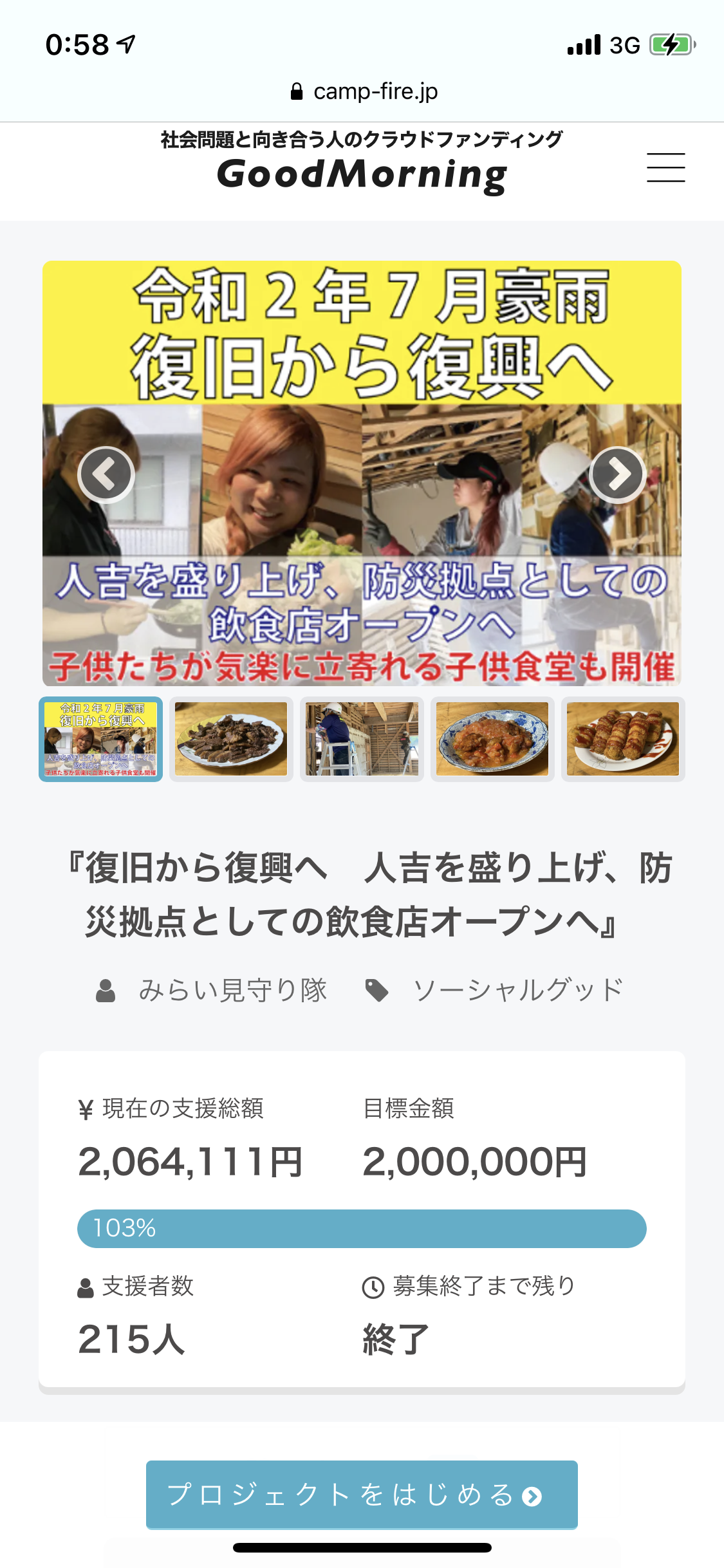Tap プロジェクトをはじめる button

point(362,1494)
